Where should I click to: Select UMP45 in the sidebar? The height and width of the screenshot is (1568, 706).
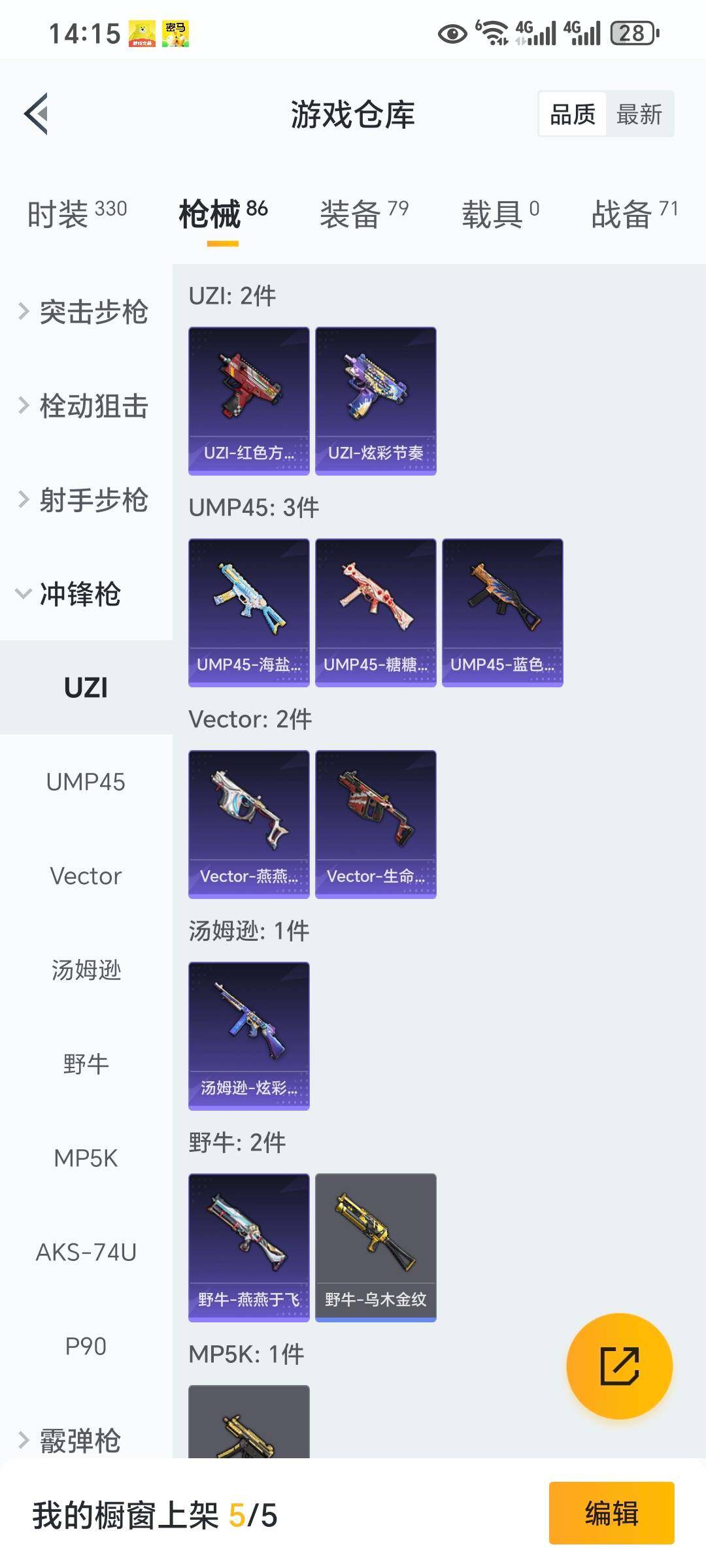click(86, 782)
